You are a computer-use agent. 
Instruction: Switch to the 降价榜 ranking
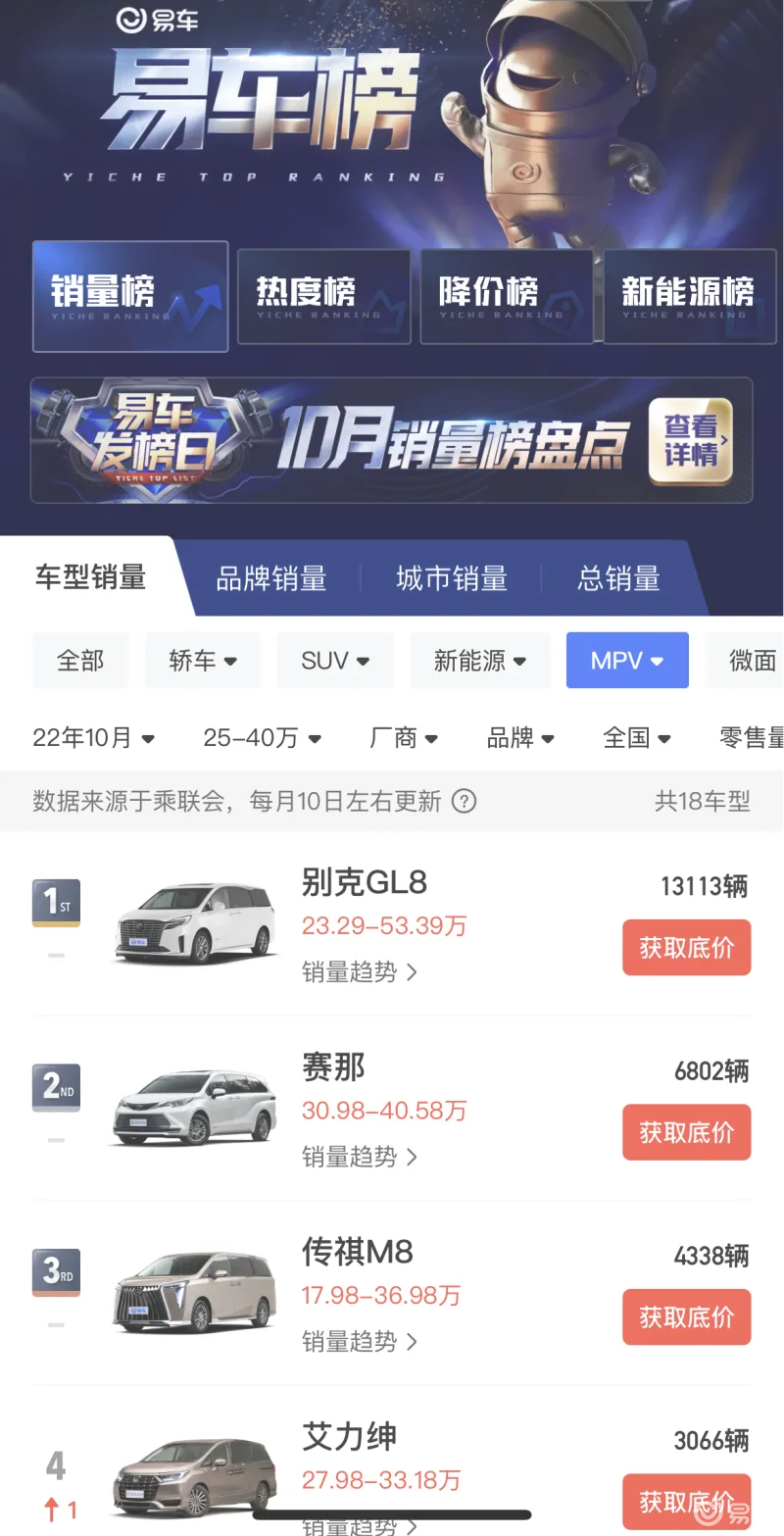507,296
